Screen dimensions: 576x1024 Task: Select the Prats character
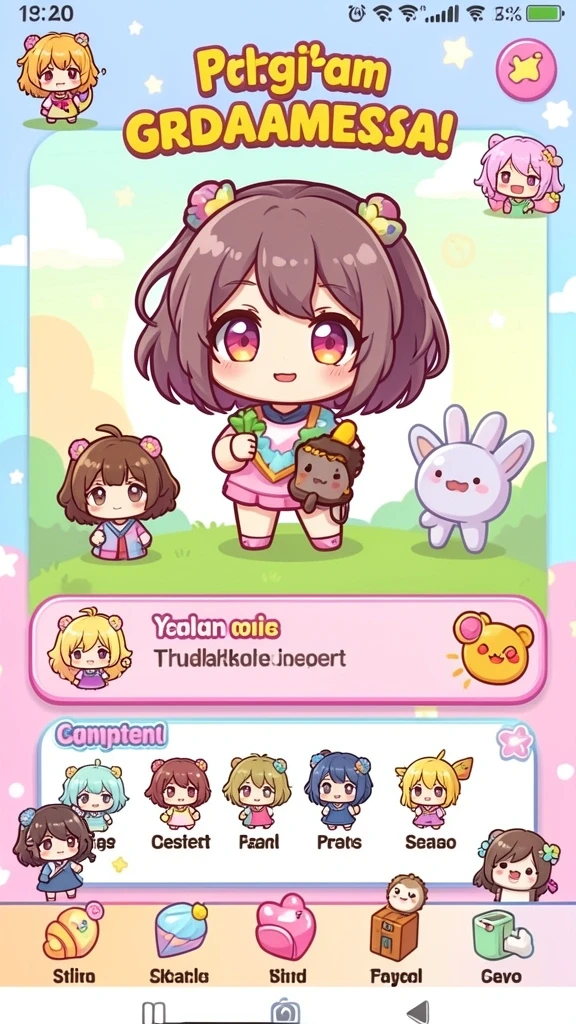coord(339,802)
